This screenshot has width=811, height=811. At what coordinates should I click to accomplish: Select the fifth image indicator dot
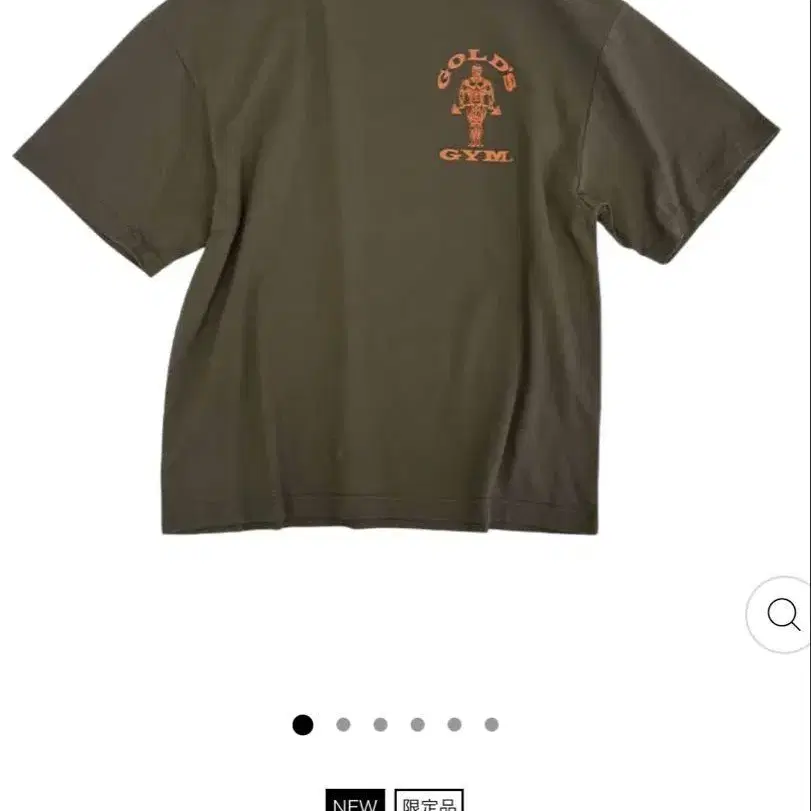(454, 725)
